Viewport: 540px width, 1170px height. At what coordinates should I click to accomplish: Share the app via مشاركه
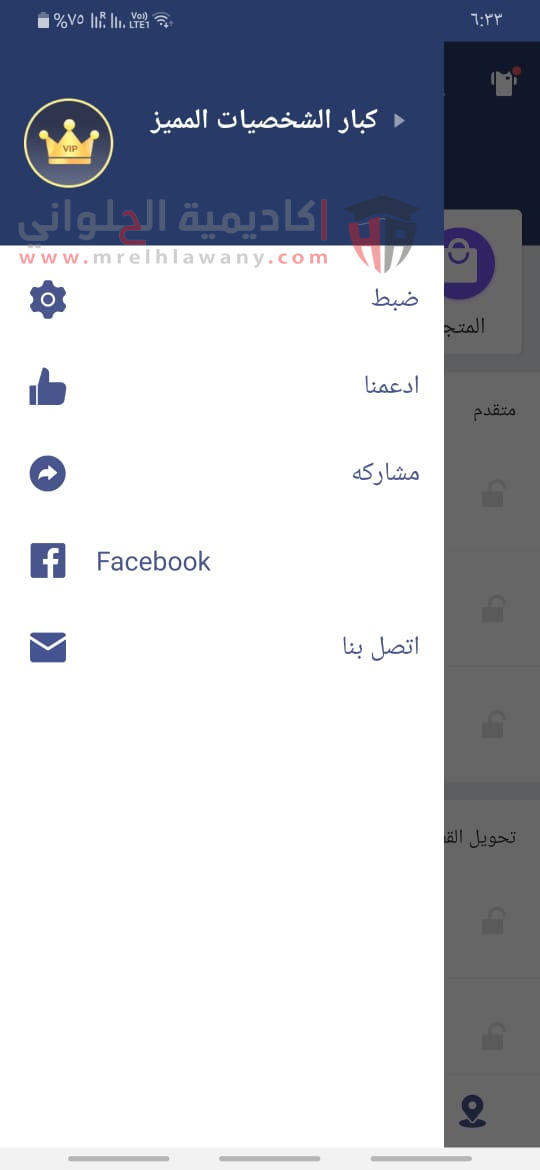tap(222, 473)
